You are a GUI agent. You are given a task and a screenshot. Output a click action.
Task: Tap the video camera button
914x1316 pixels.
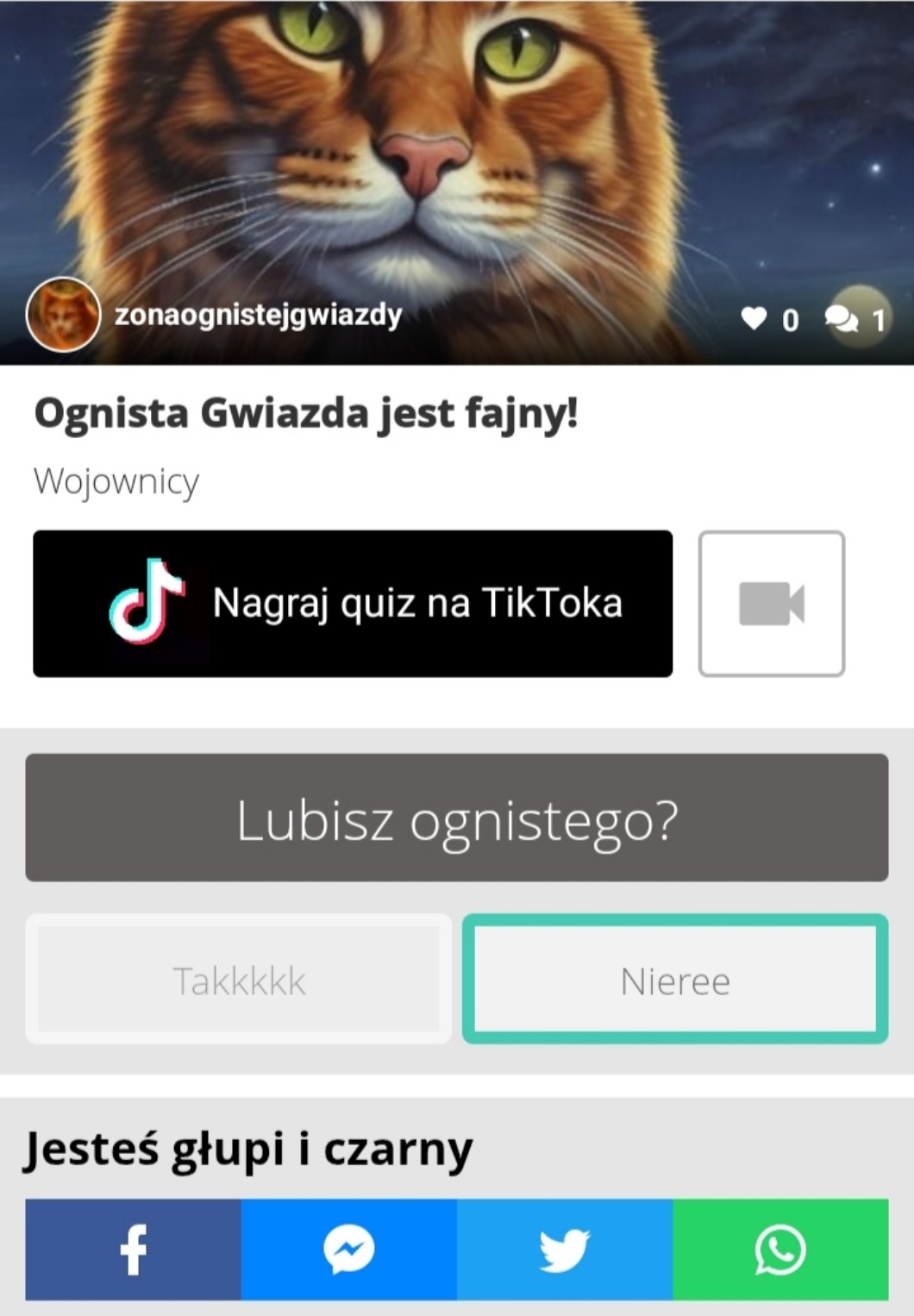[771, 604]
